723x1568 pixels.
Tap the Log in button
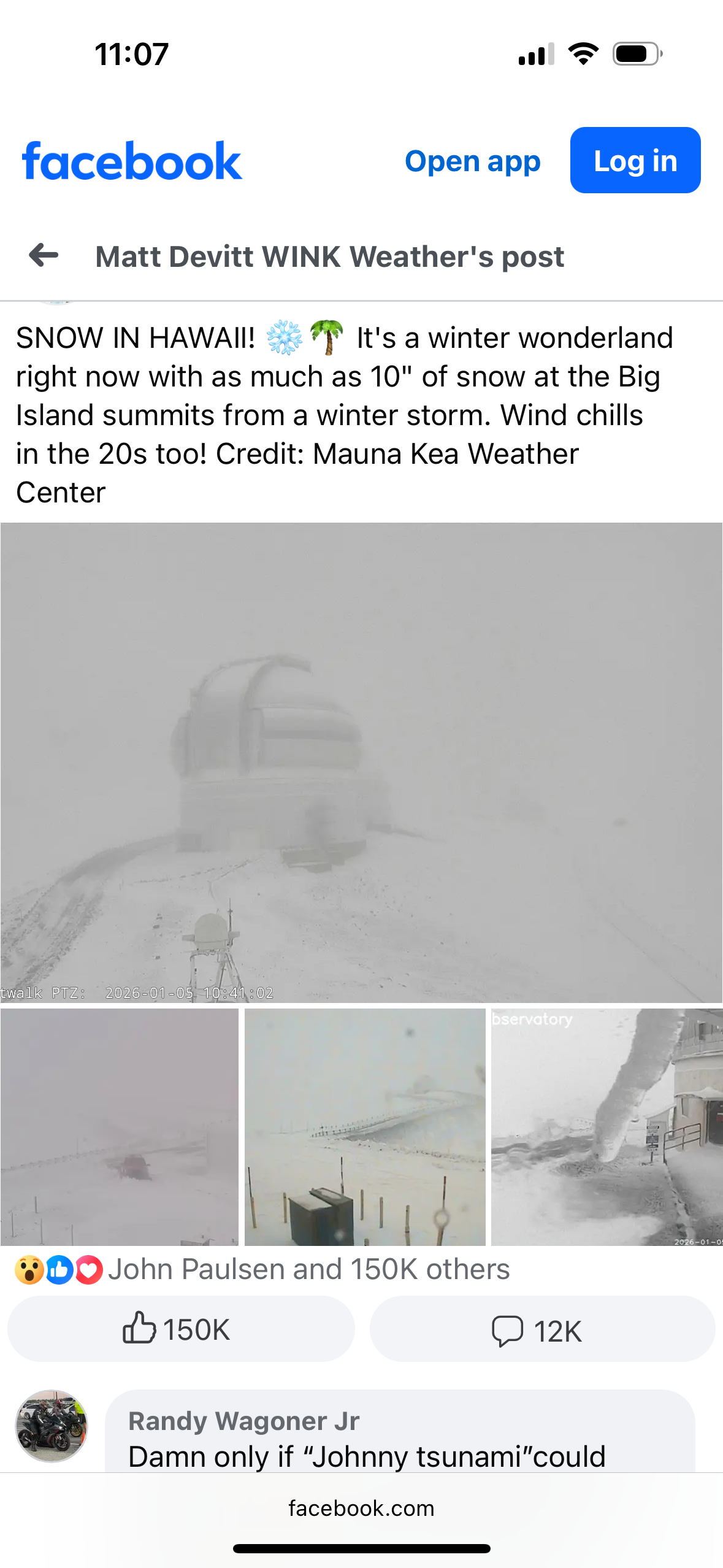coord(635,160)
